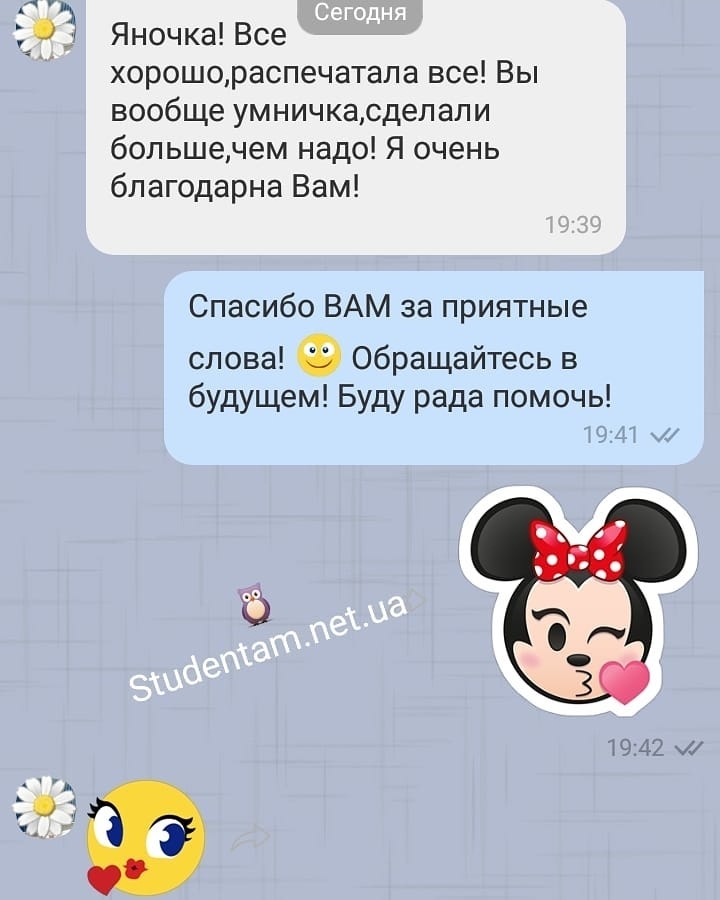Forward the yellow kissing emoji sticker
This screenshot has width=720, height=900.
coord(250,838)
